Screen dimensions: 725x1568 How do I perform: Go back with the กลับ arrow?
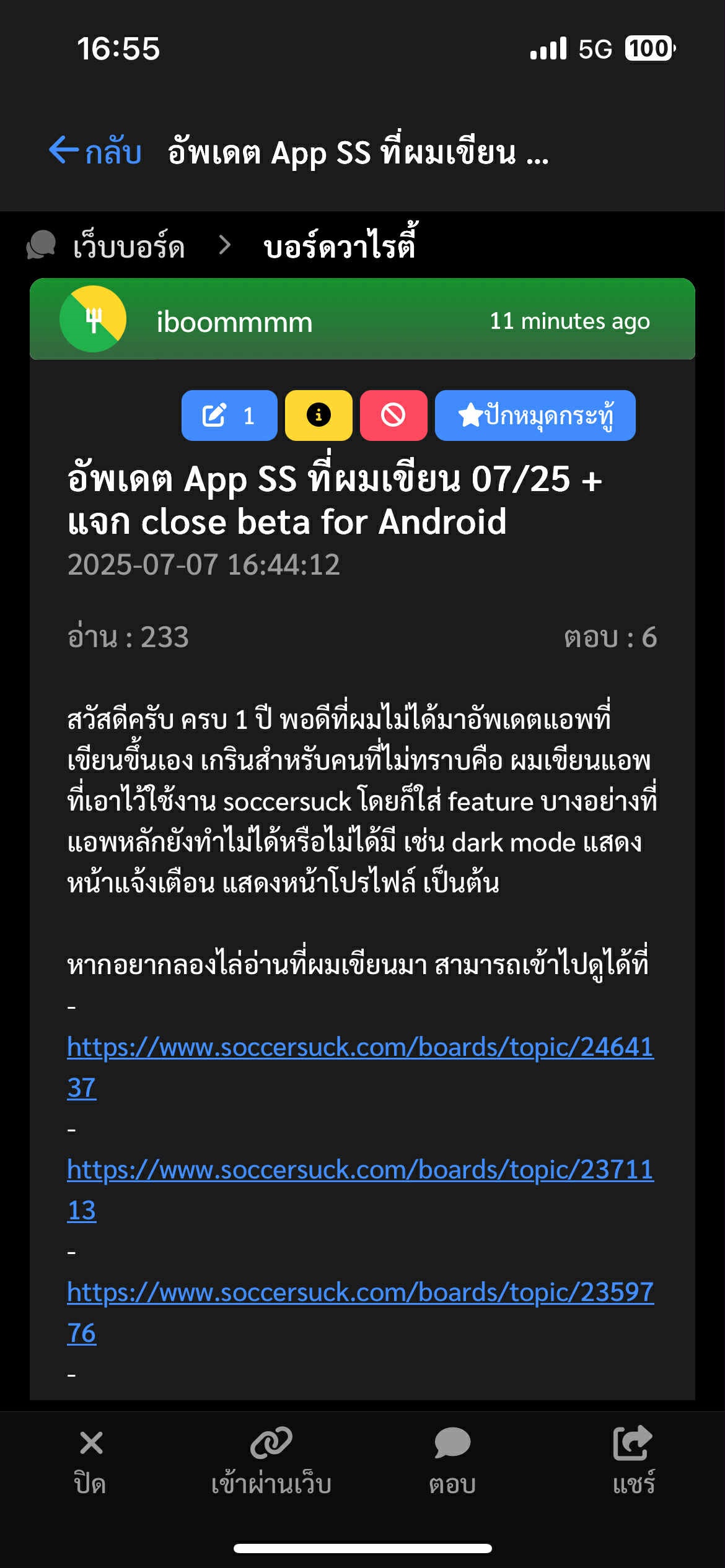(95, 151)
